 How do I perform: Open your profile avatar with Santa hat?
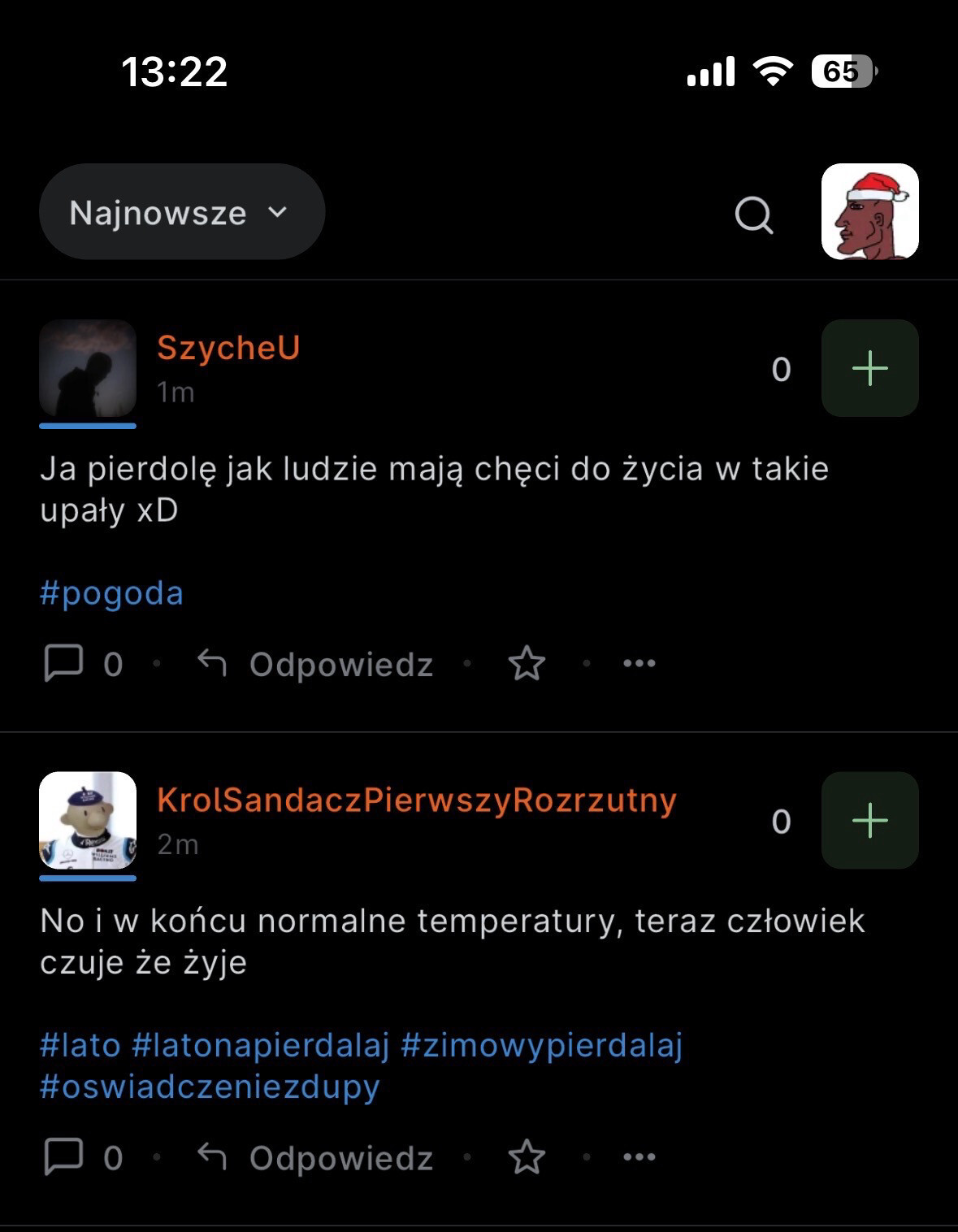pyautogui.click(x=869, y=211)
